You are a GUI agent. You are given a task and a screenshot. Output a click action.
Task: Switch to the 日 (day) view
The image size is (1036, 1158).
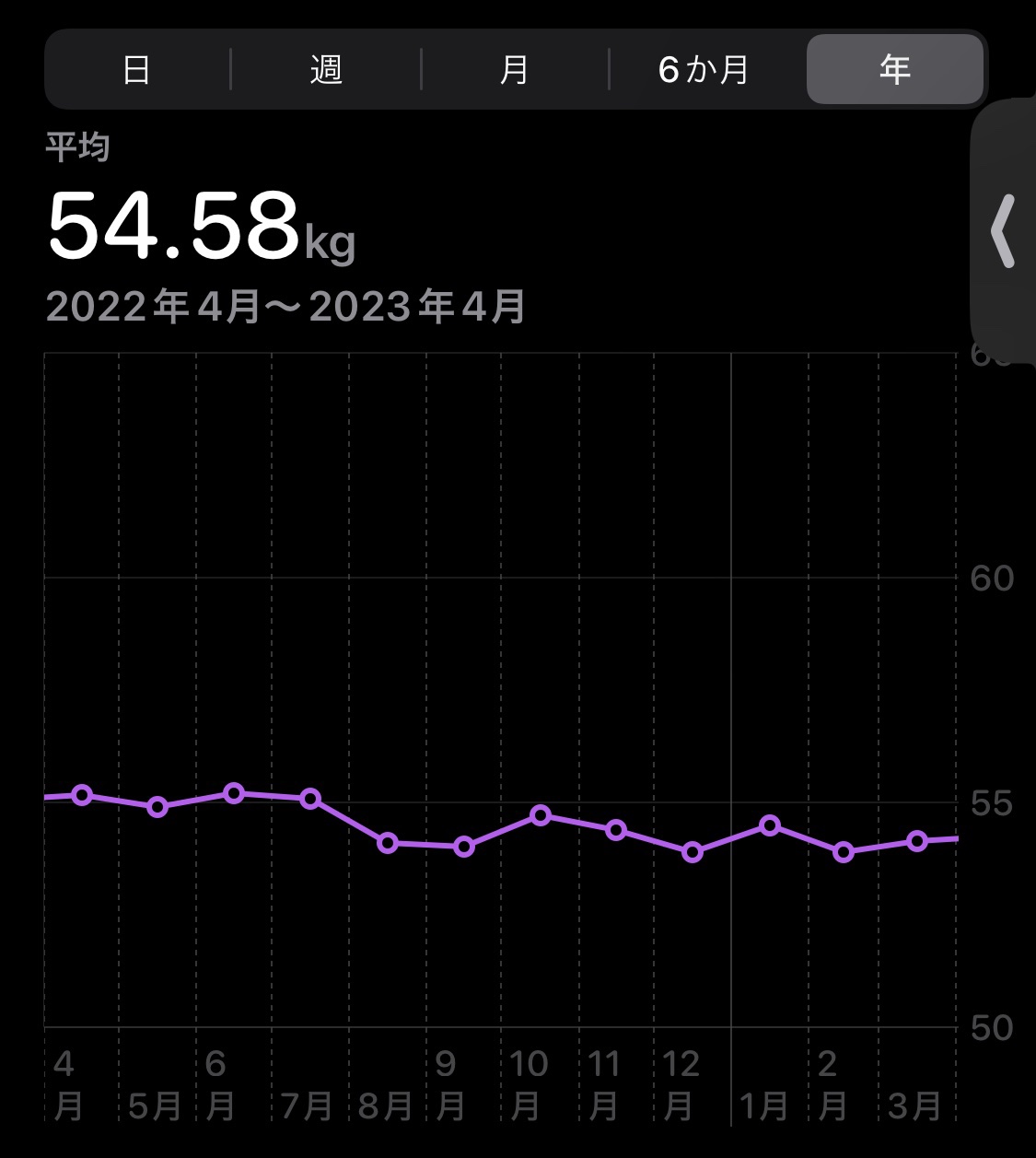tap(136, 70)
